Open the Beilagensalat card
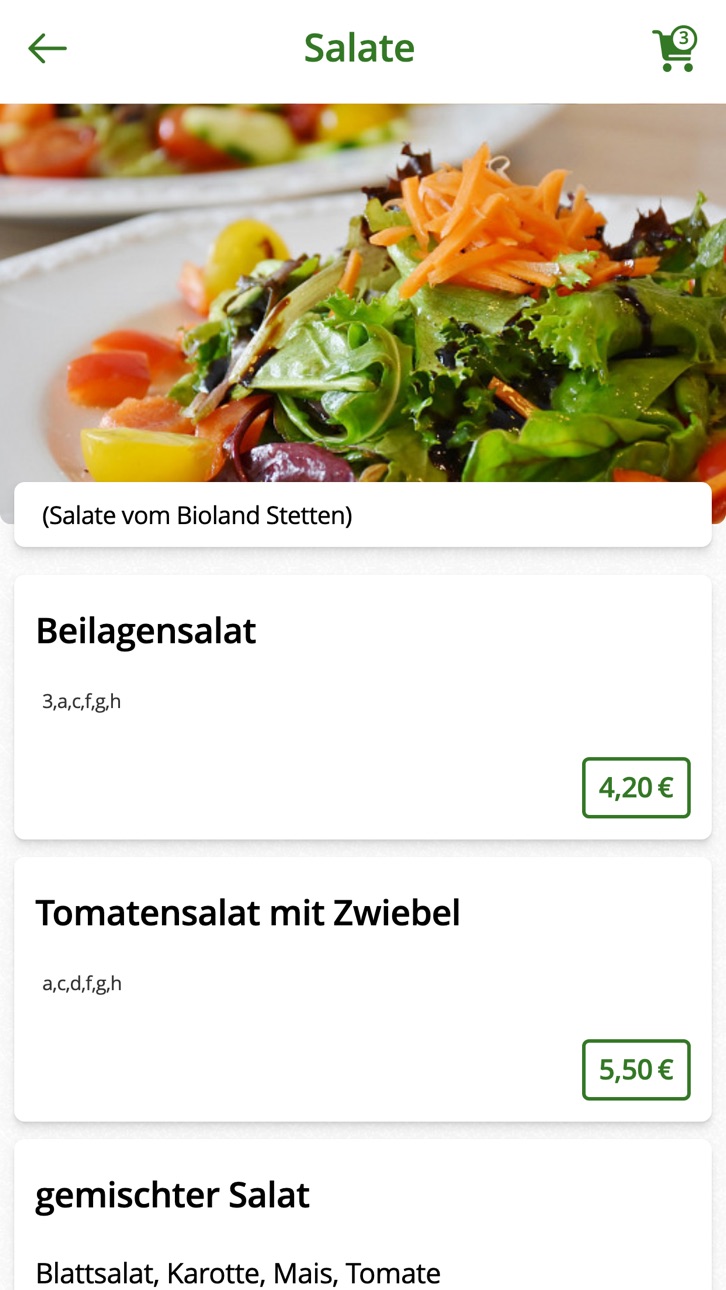 tap(363, 707)
